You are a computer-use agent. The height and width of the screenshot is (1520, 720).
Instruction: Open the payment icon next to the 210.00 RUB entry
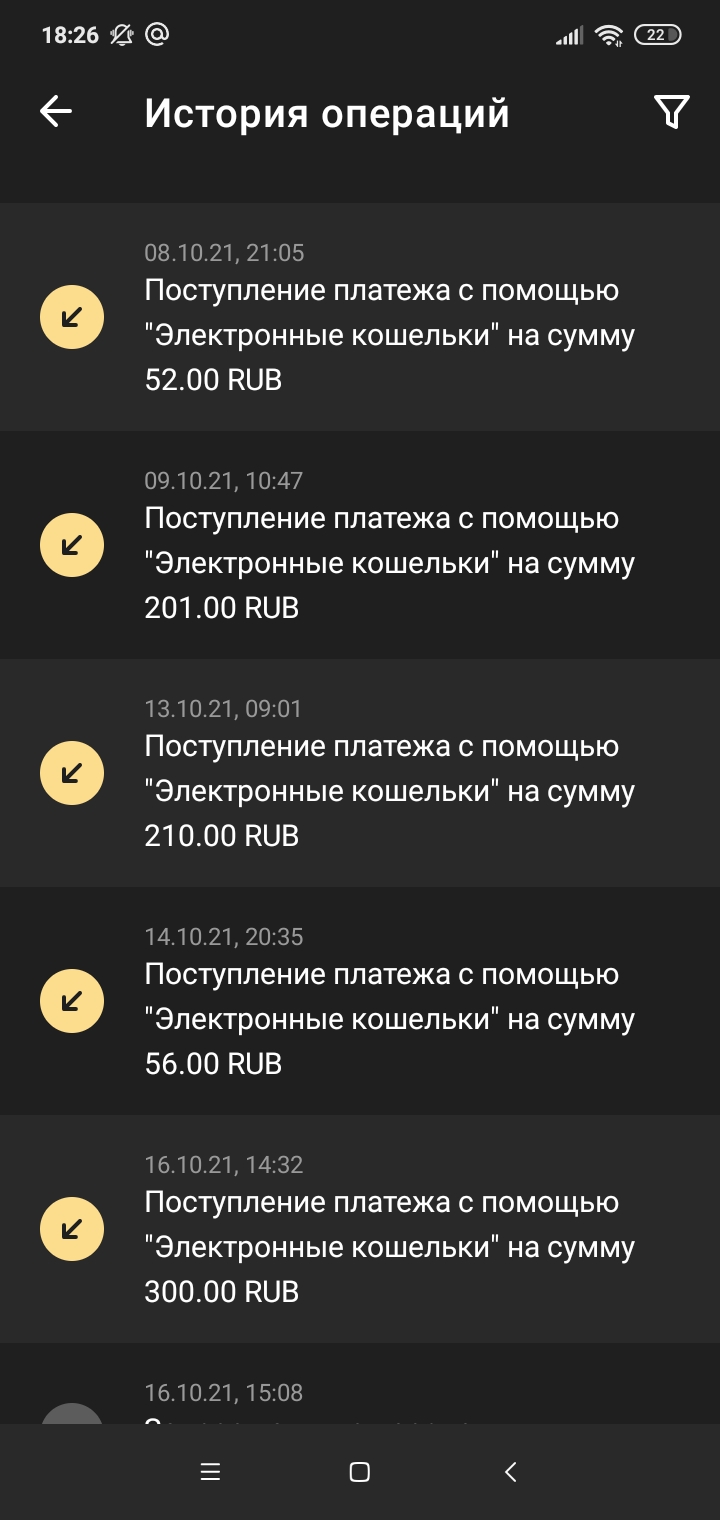pos(70,772)
